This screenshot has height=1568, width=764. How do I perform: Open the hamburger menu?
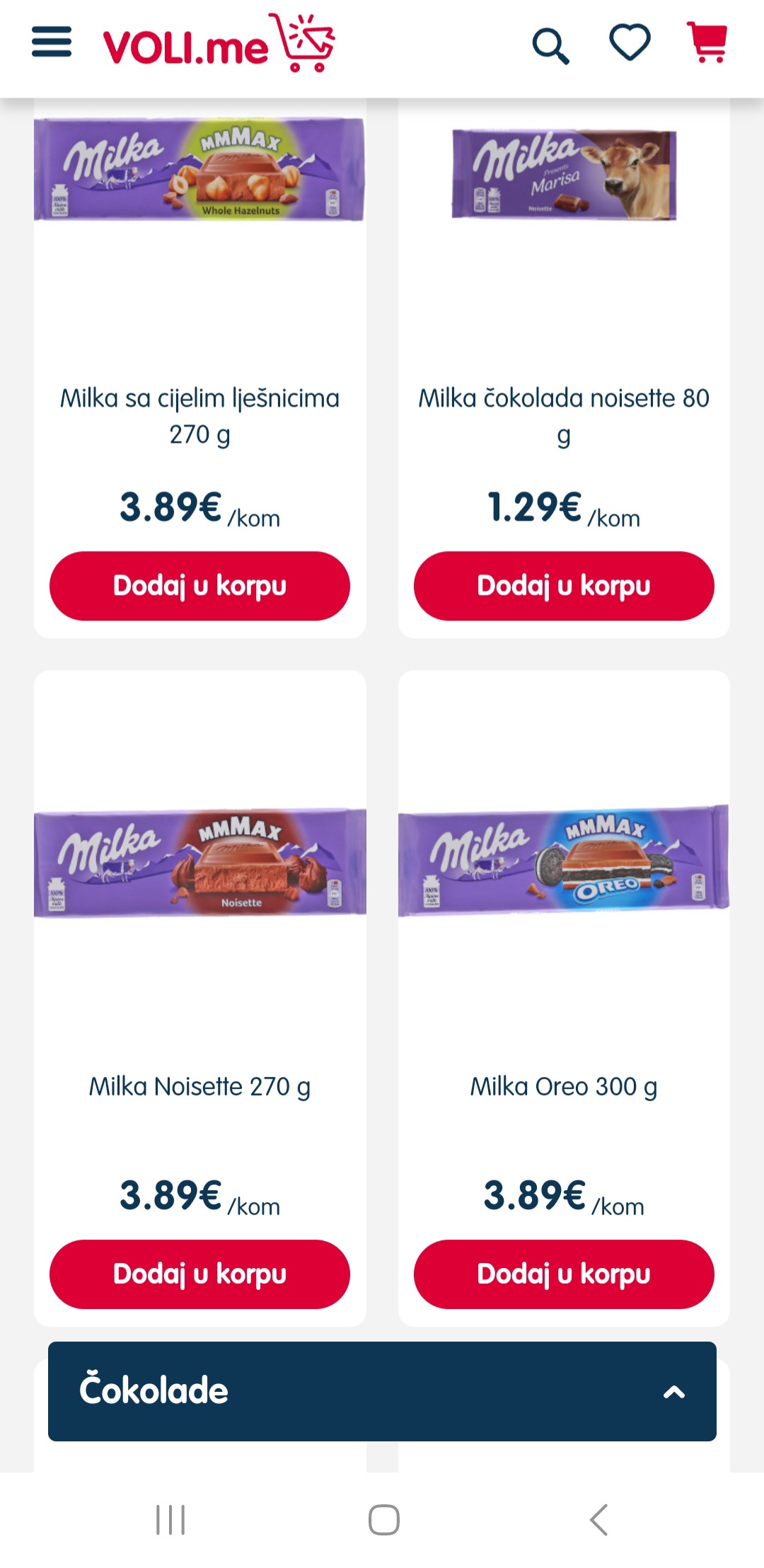click(x=52, y=42)
